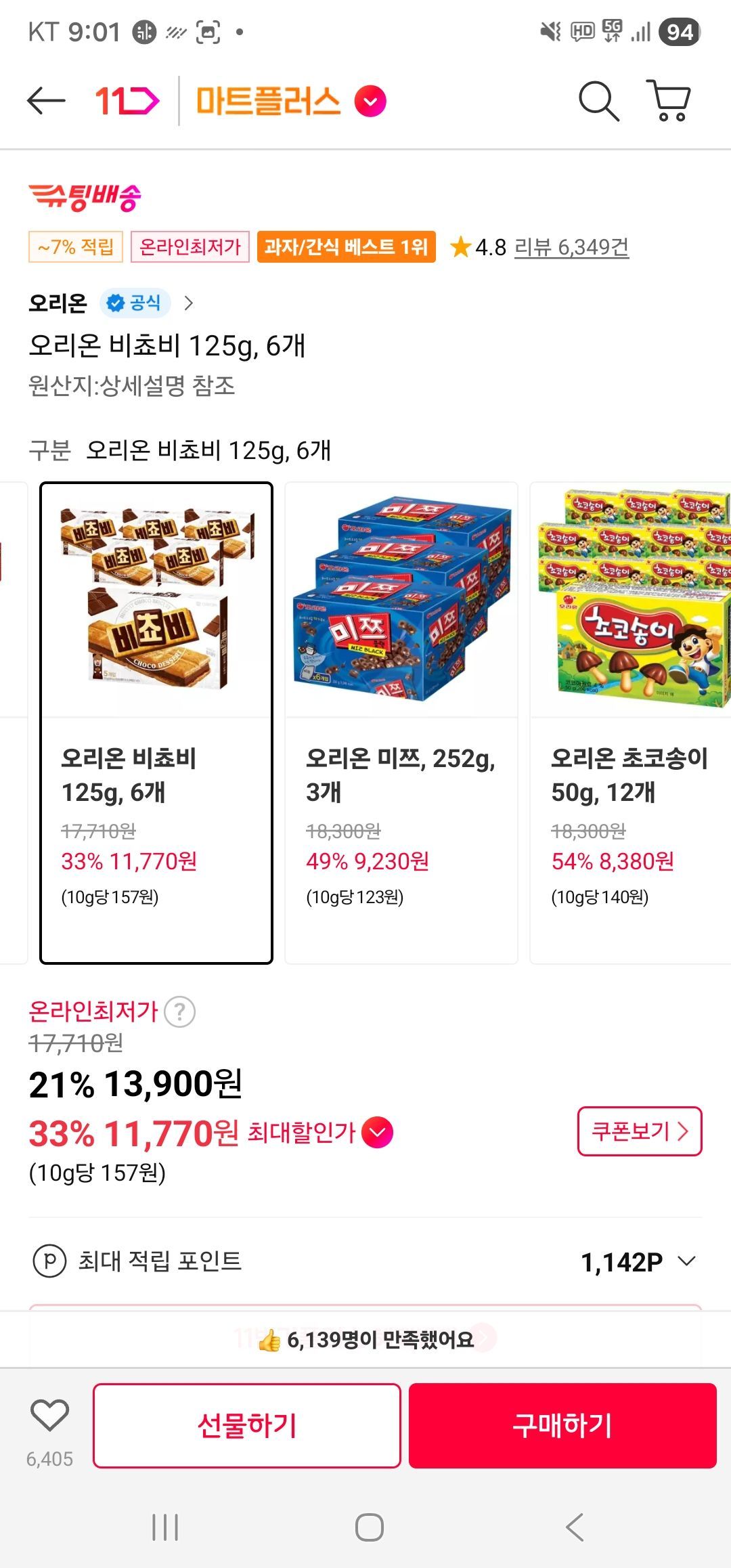Screen dimensions: 731x1568
Task: Add this product to favorites
Action: coord(50,1416)
